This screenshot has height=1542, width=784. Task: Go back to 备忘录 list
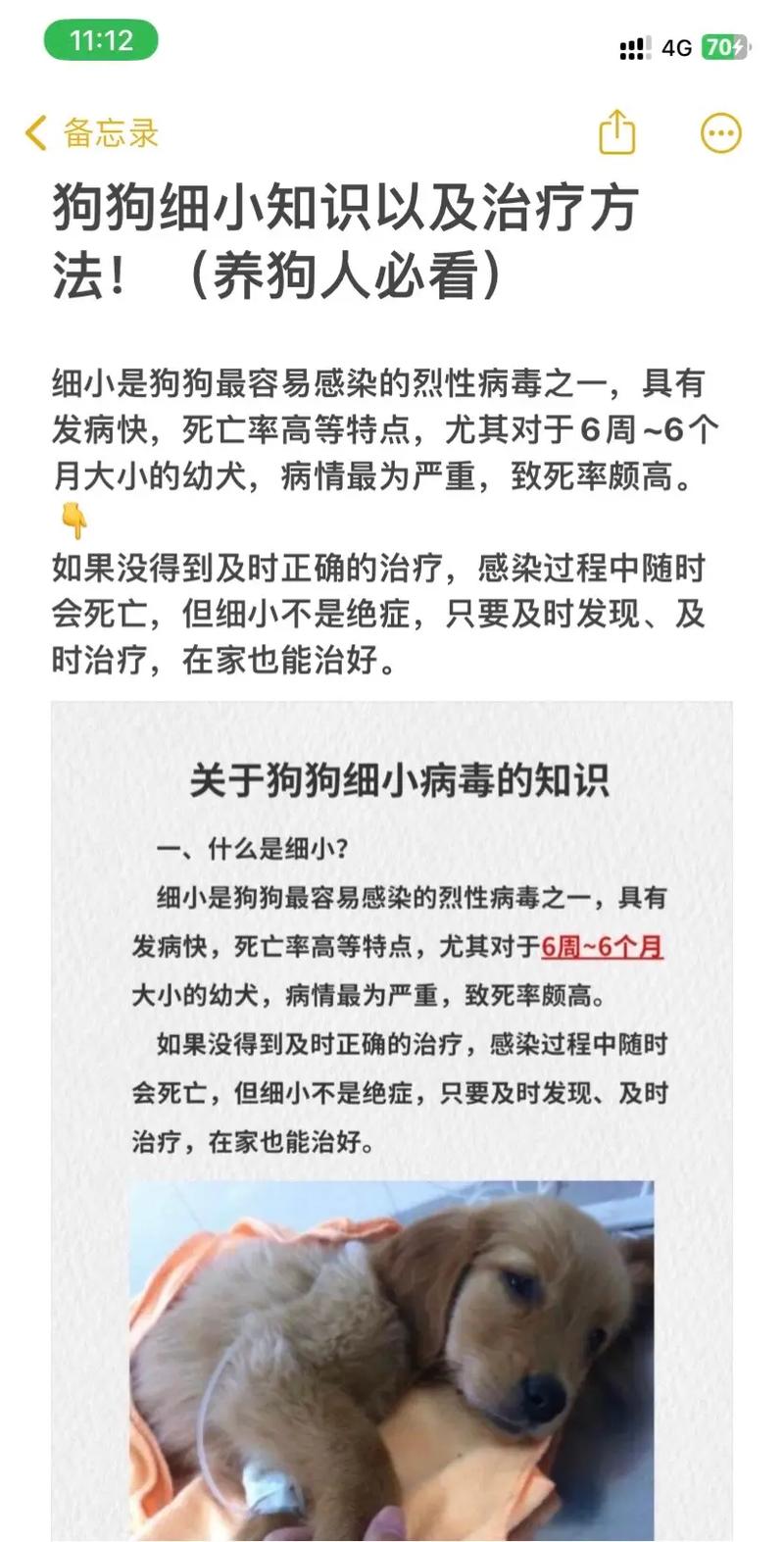92,132
